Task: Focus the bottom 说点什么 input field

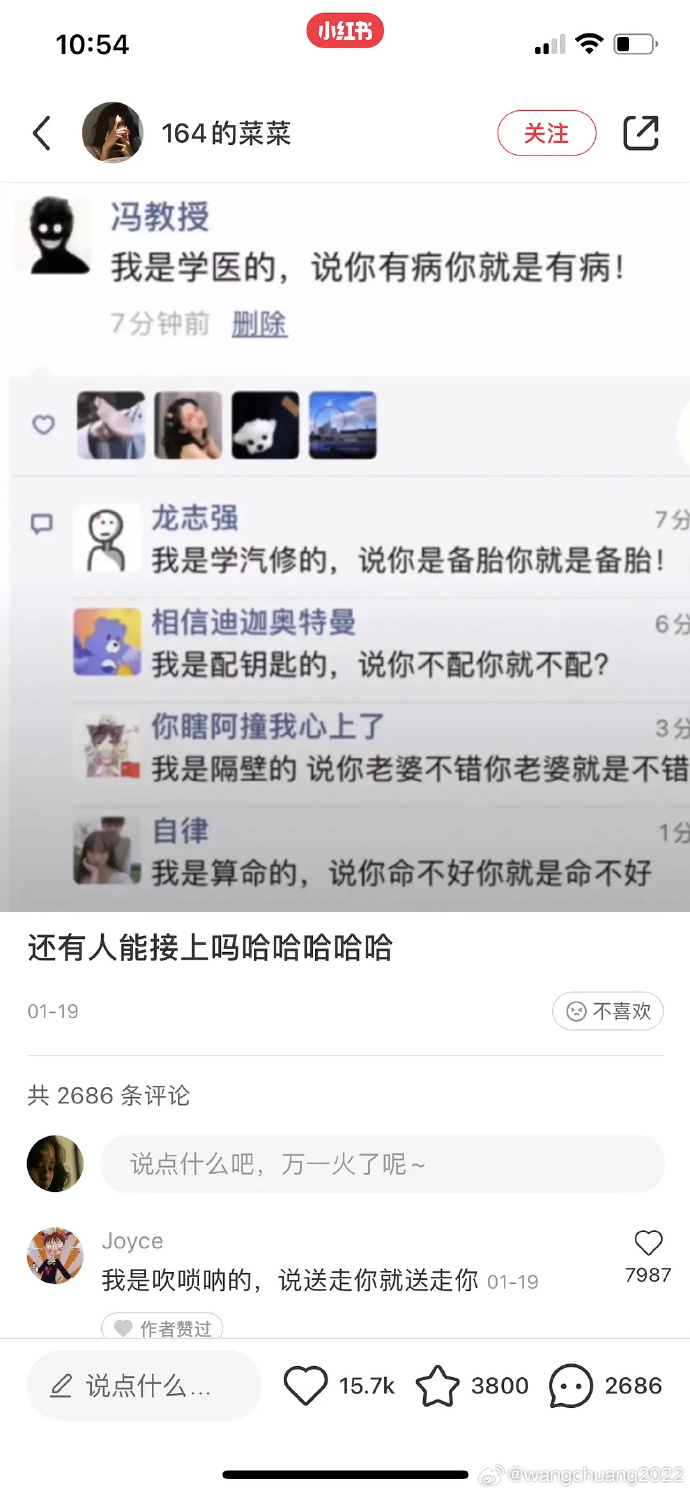Action: pos(144,1386)
